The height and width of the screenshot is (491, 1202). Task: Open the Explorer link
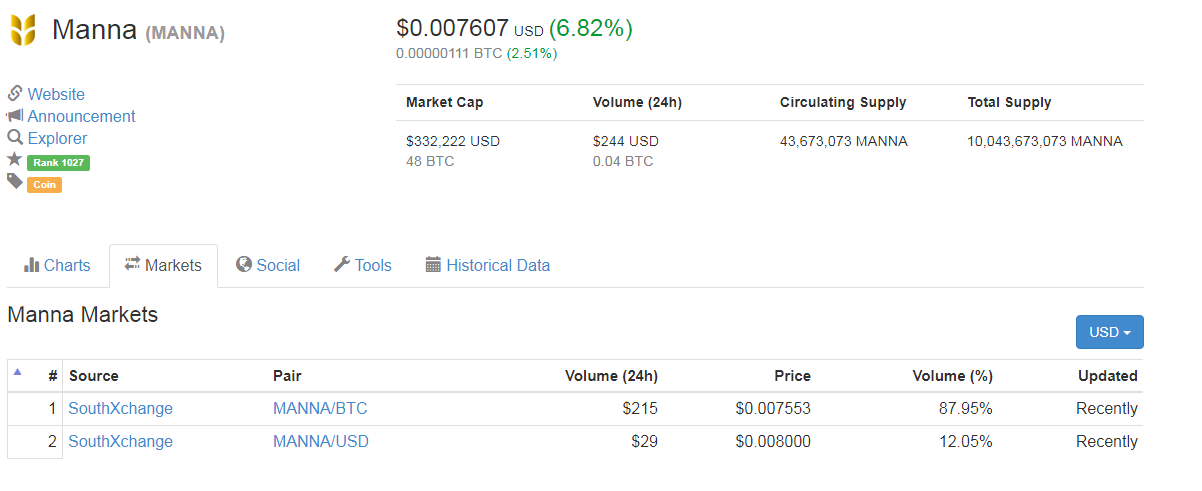click(x=57, y=138)
